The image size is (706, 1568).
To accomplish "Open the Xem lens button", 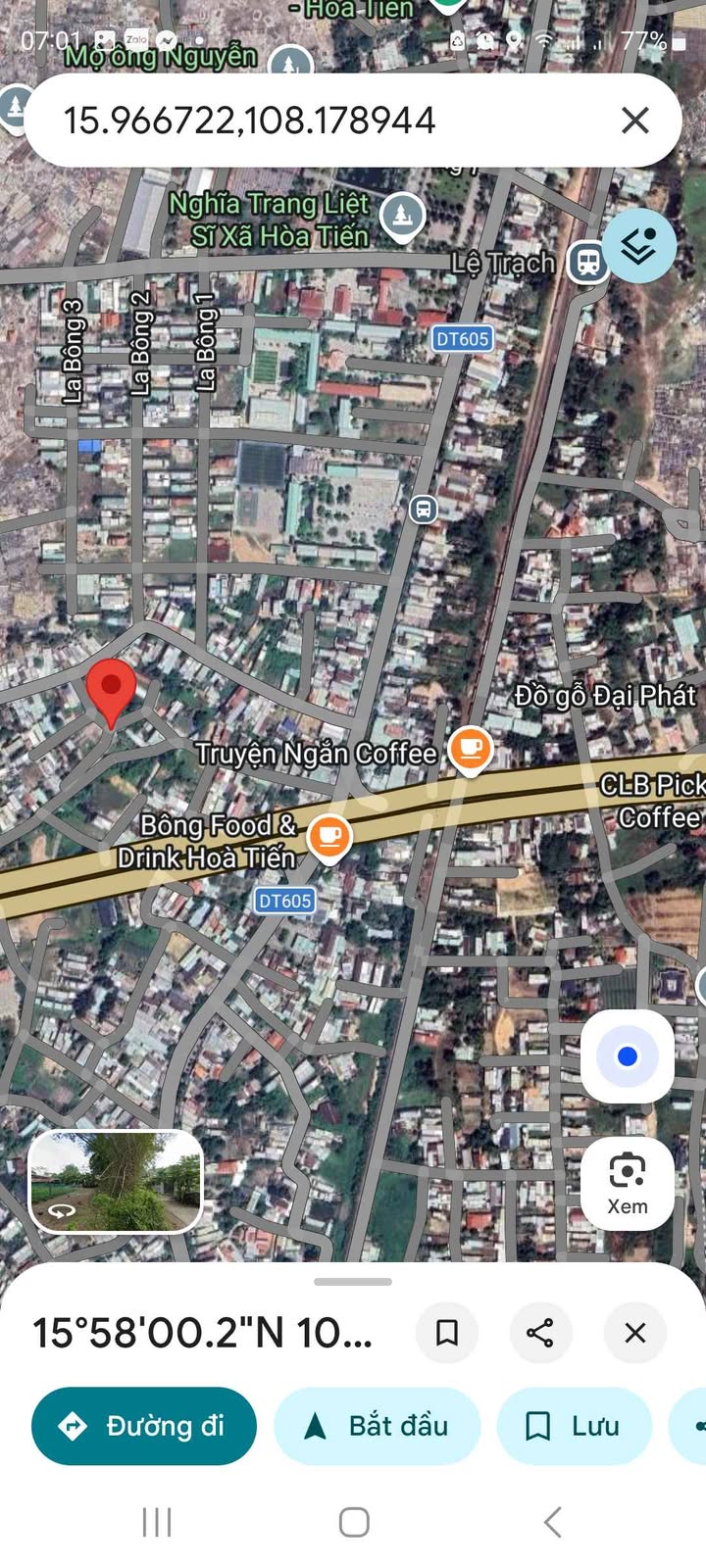I will (628, 1183).
